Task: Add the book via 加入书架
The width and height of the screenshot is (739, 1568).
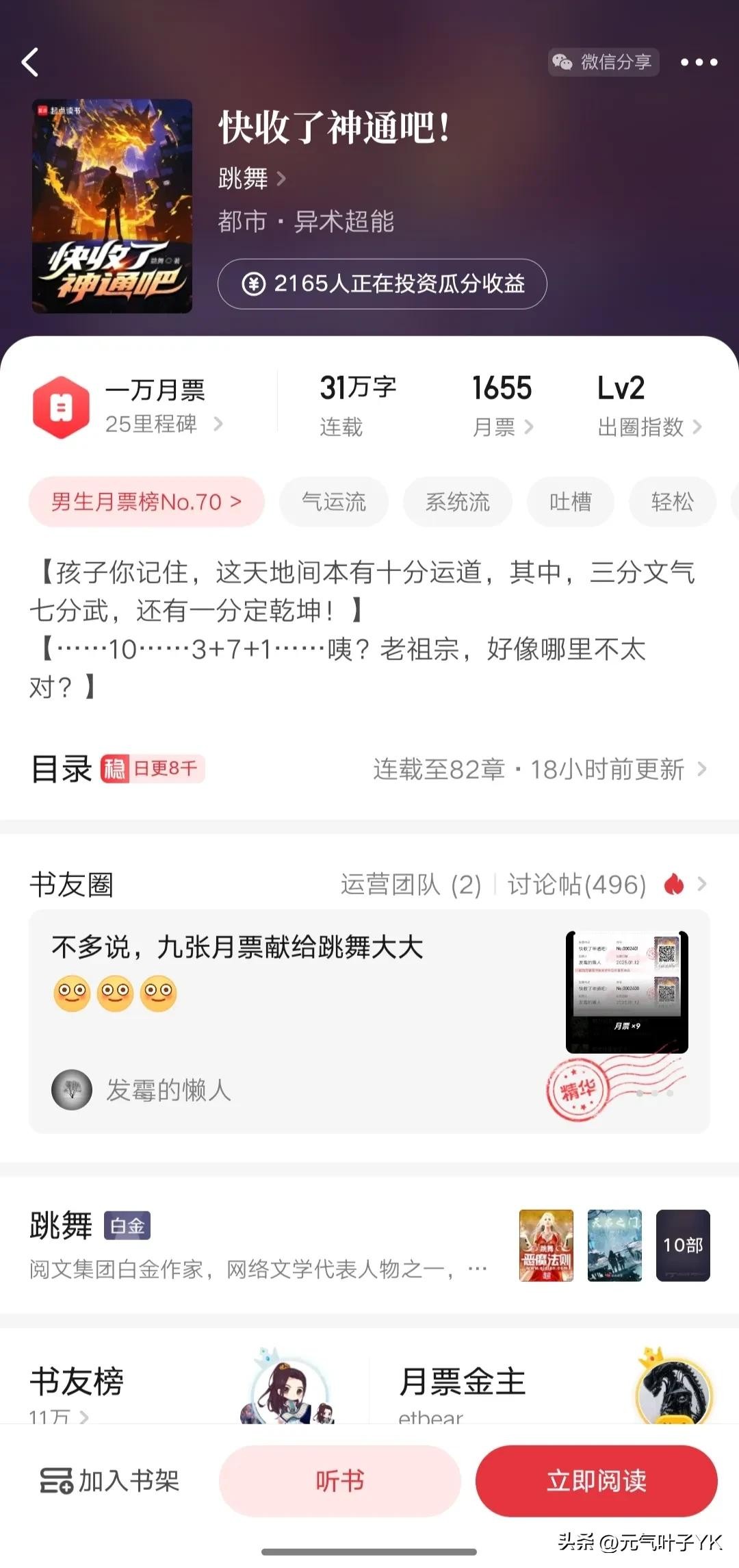Action: pos(111,1481)
